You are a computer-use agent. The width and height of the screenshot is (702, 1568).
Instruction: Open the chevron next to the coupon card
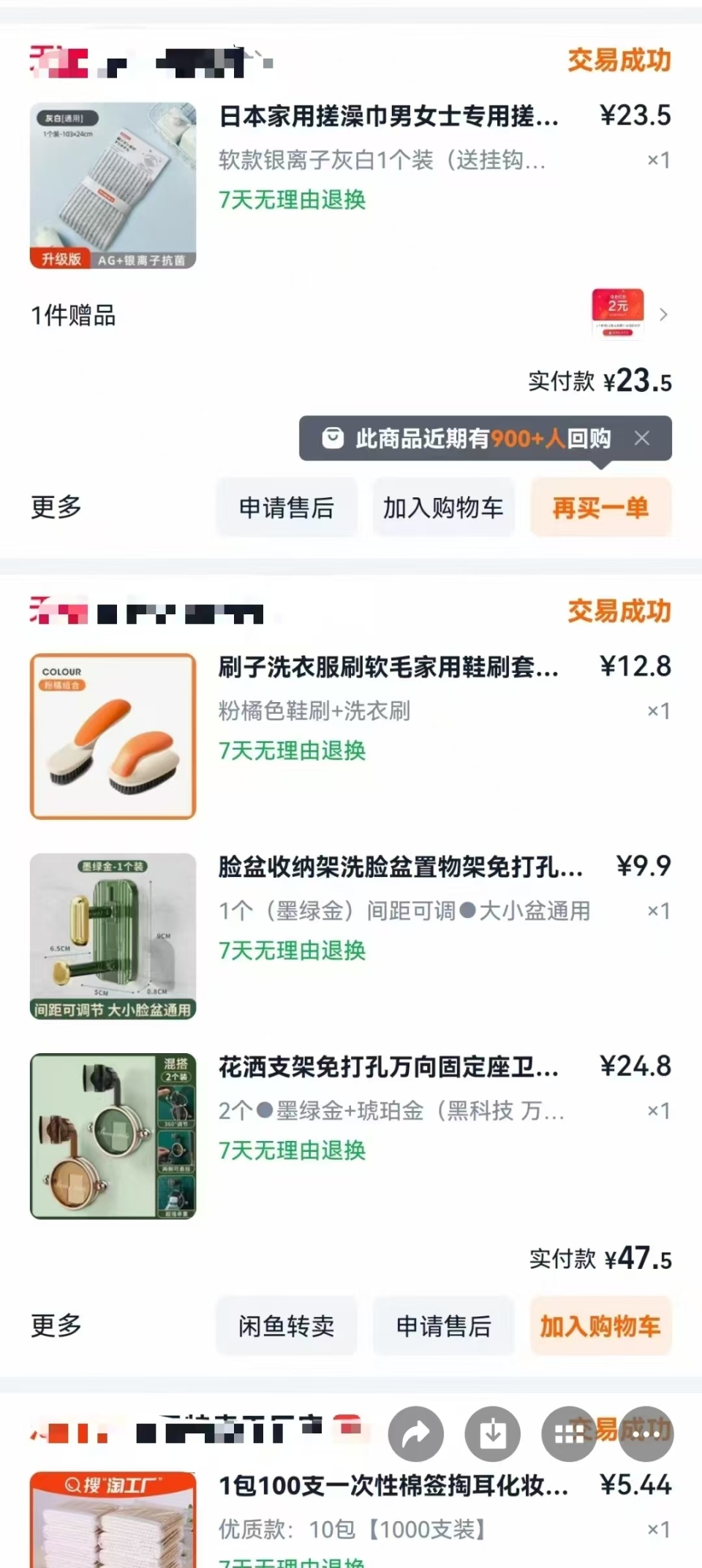tap(663, 314)
